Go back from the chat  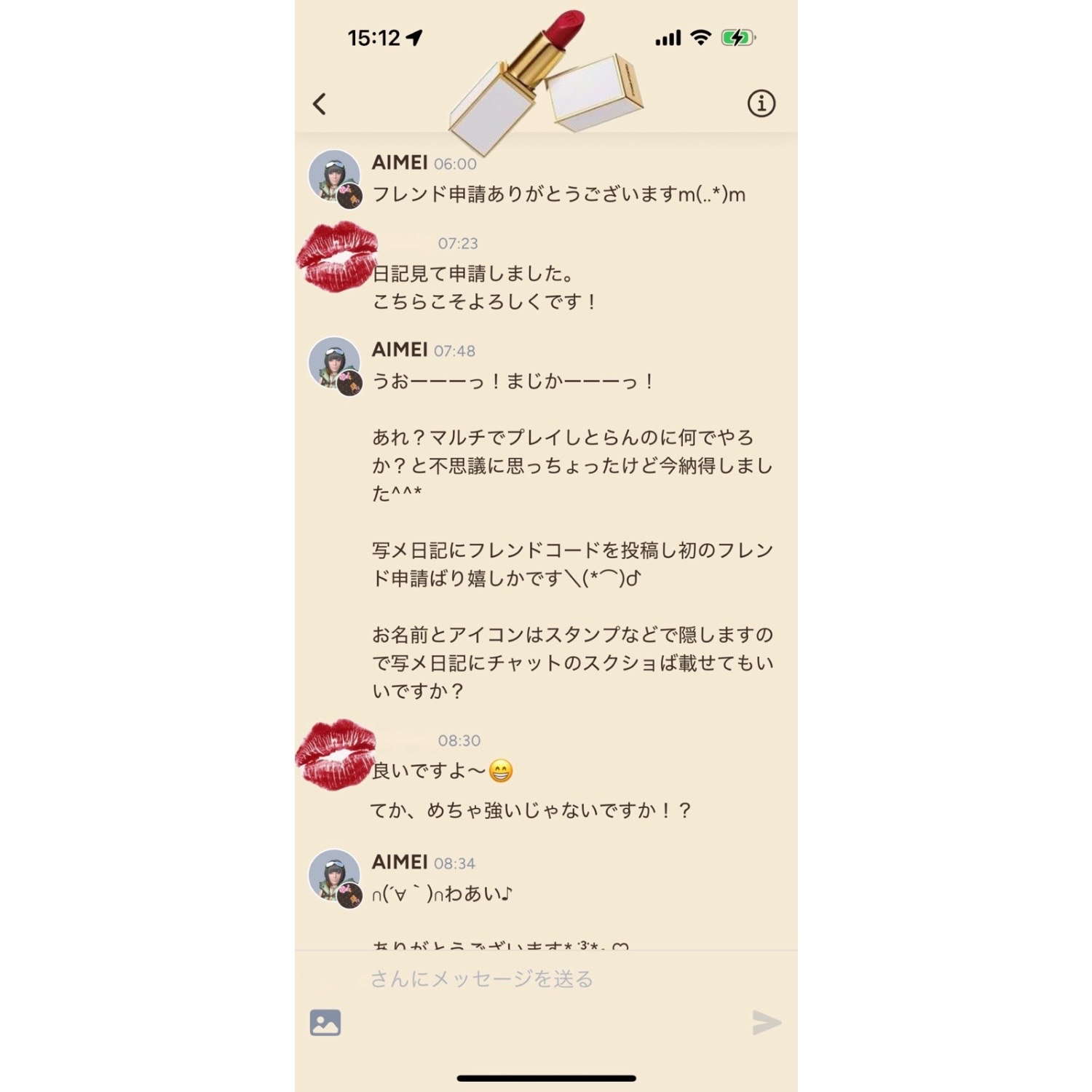click(x=320, y=104)
